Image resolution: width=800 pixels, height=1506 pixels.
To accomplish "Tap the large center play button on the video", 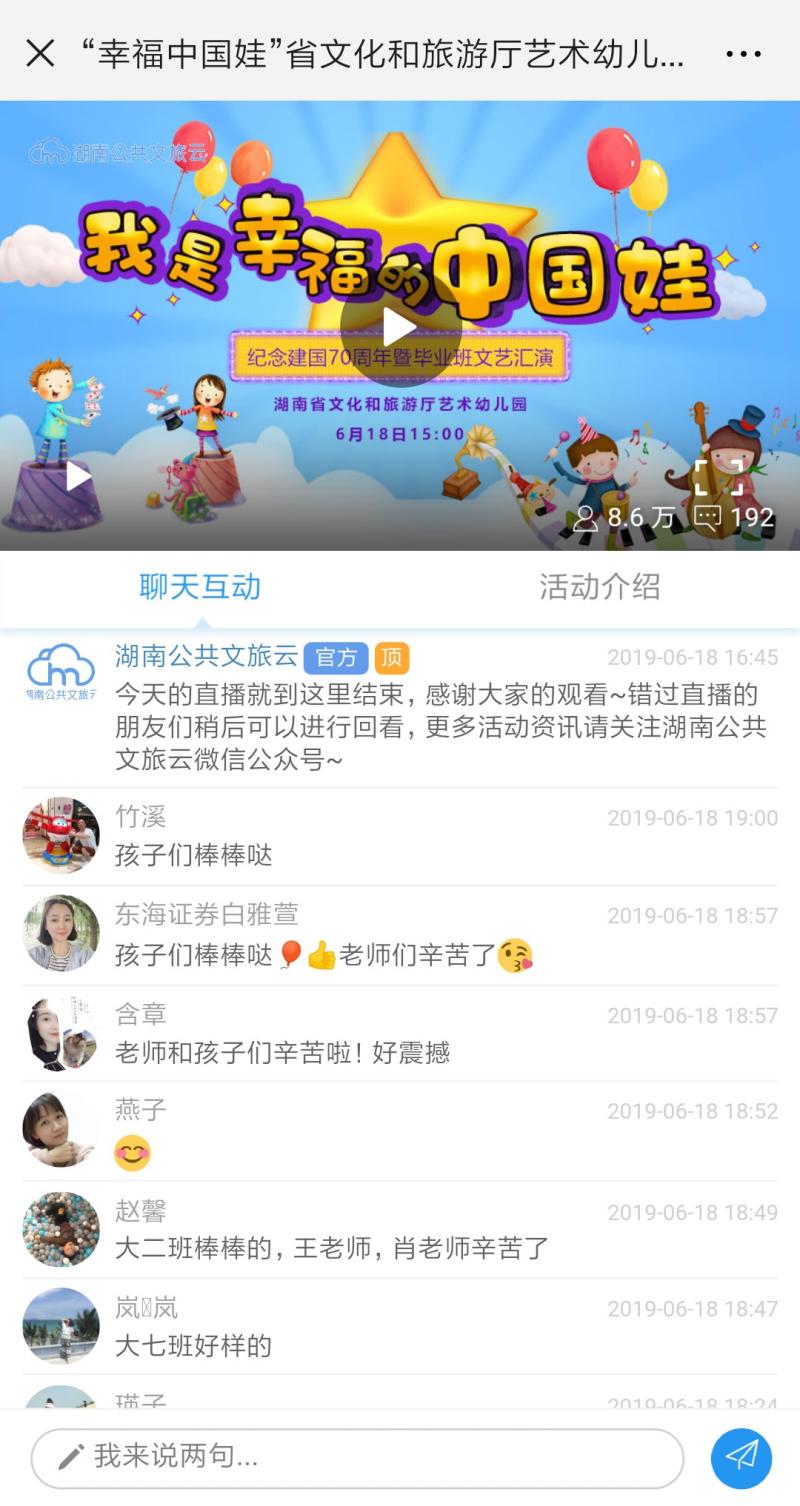I will coord(400,324).
